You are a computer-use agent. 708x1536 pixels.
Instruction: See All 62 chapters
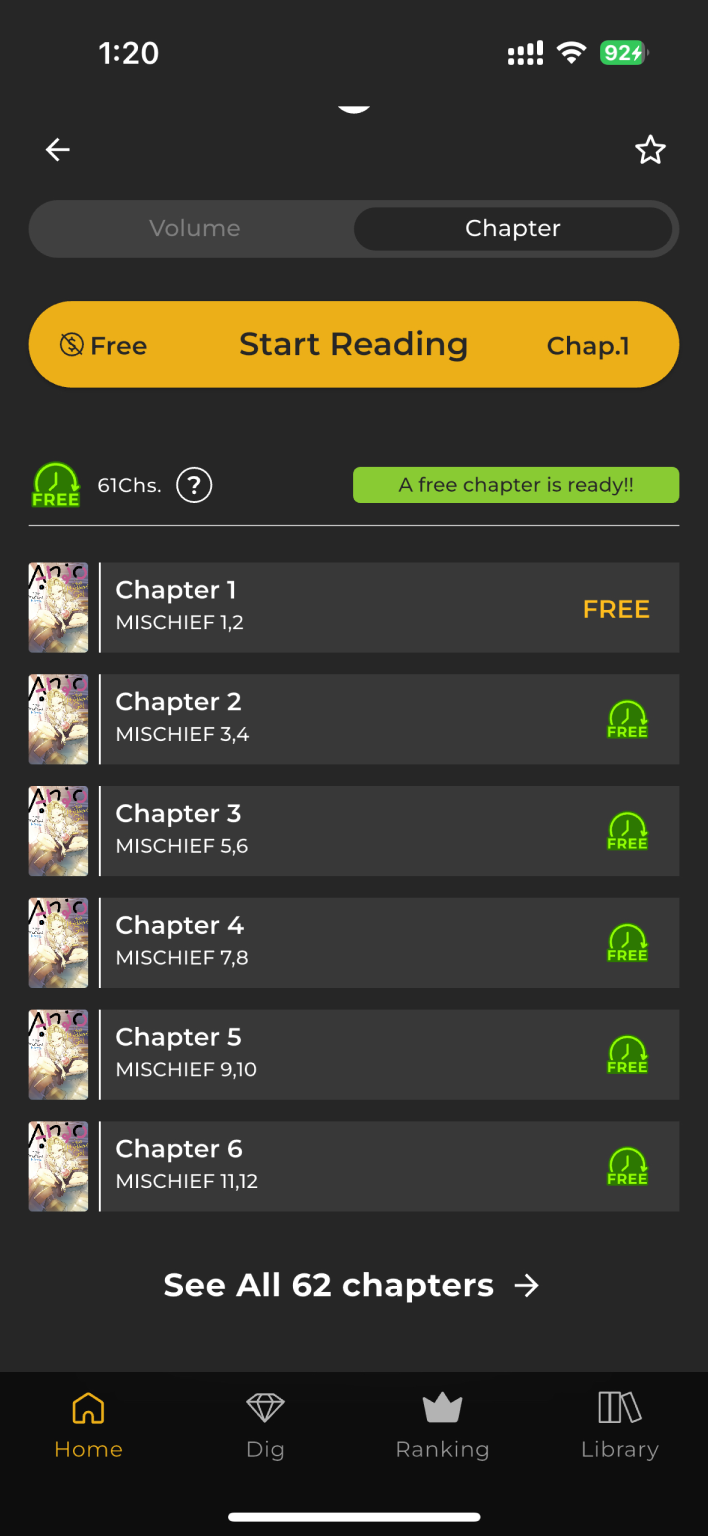(x=352, y=1285)
